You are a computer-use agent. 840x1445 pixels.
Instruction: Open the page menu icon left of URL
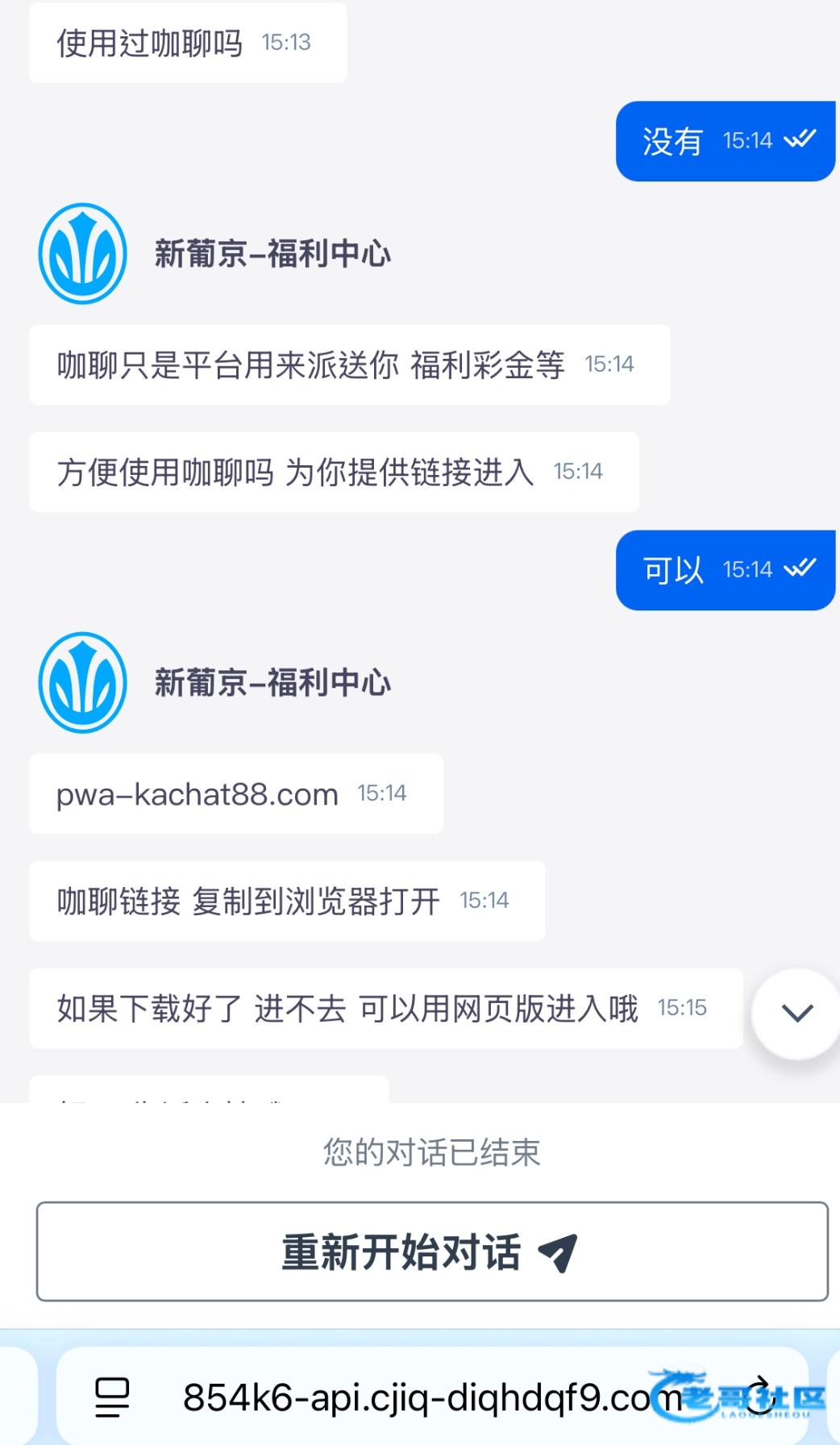[x=112, y=1397]
